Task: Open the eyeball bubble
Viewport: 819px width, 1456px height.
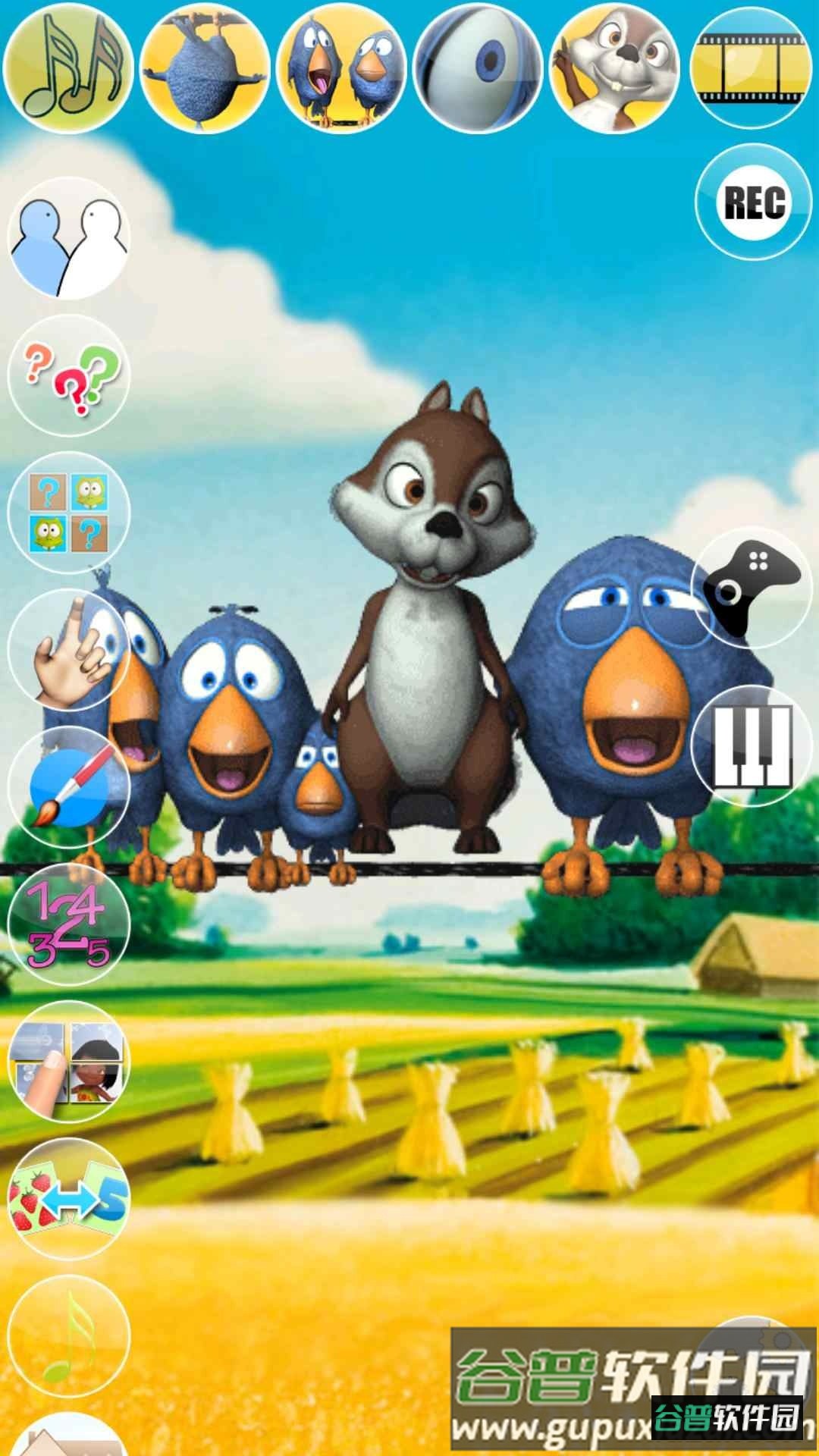Action: tap(479, 67)
